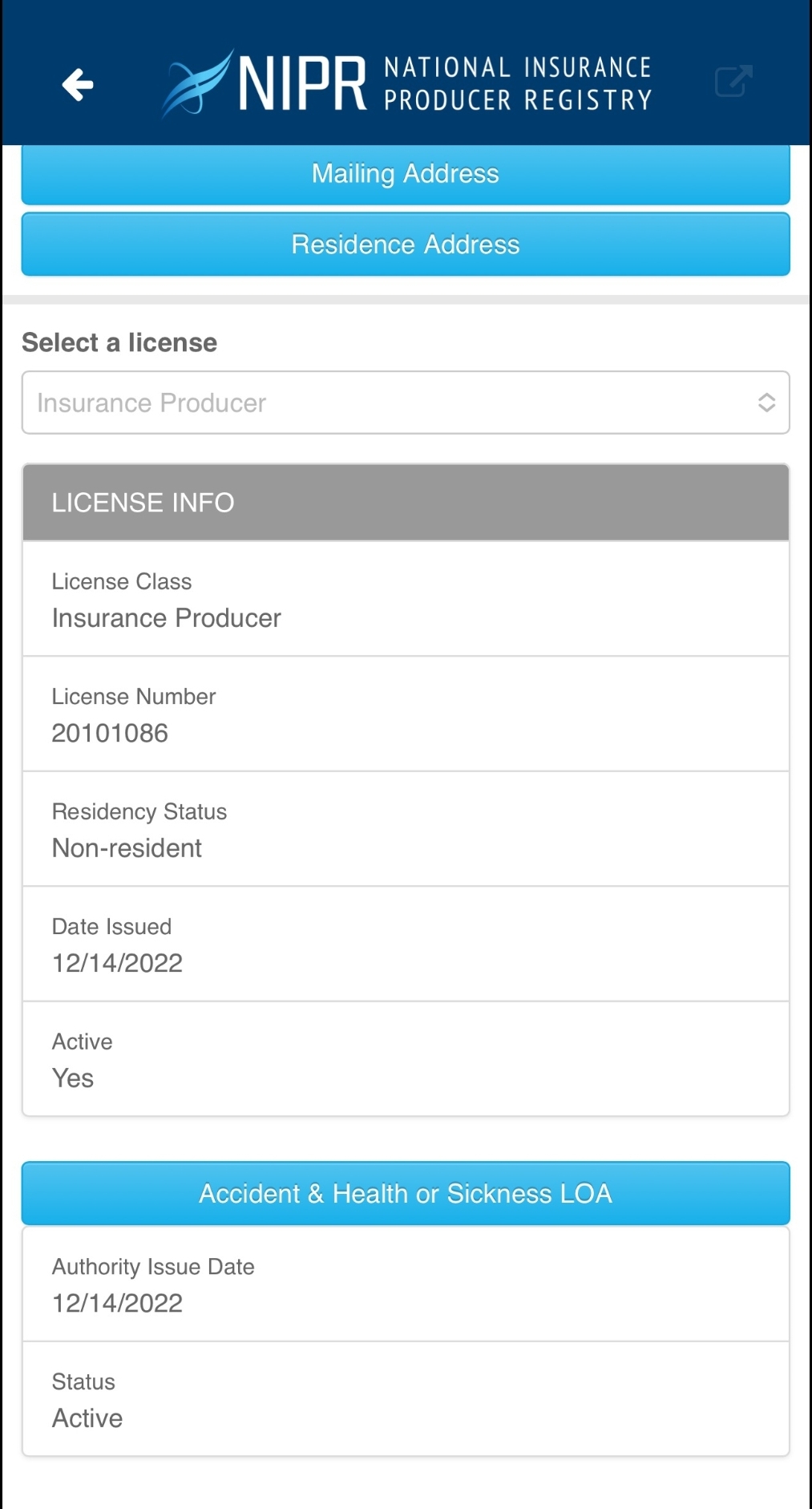Click the License Number 20101086 row

[x=406, y=715]
